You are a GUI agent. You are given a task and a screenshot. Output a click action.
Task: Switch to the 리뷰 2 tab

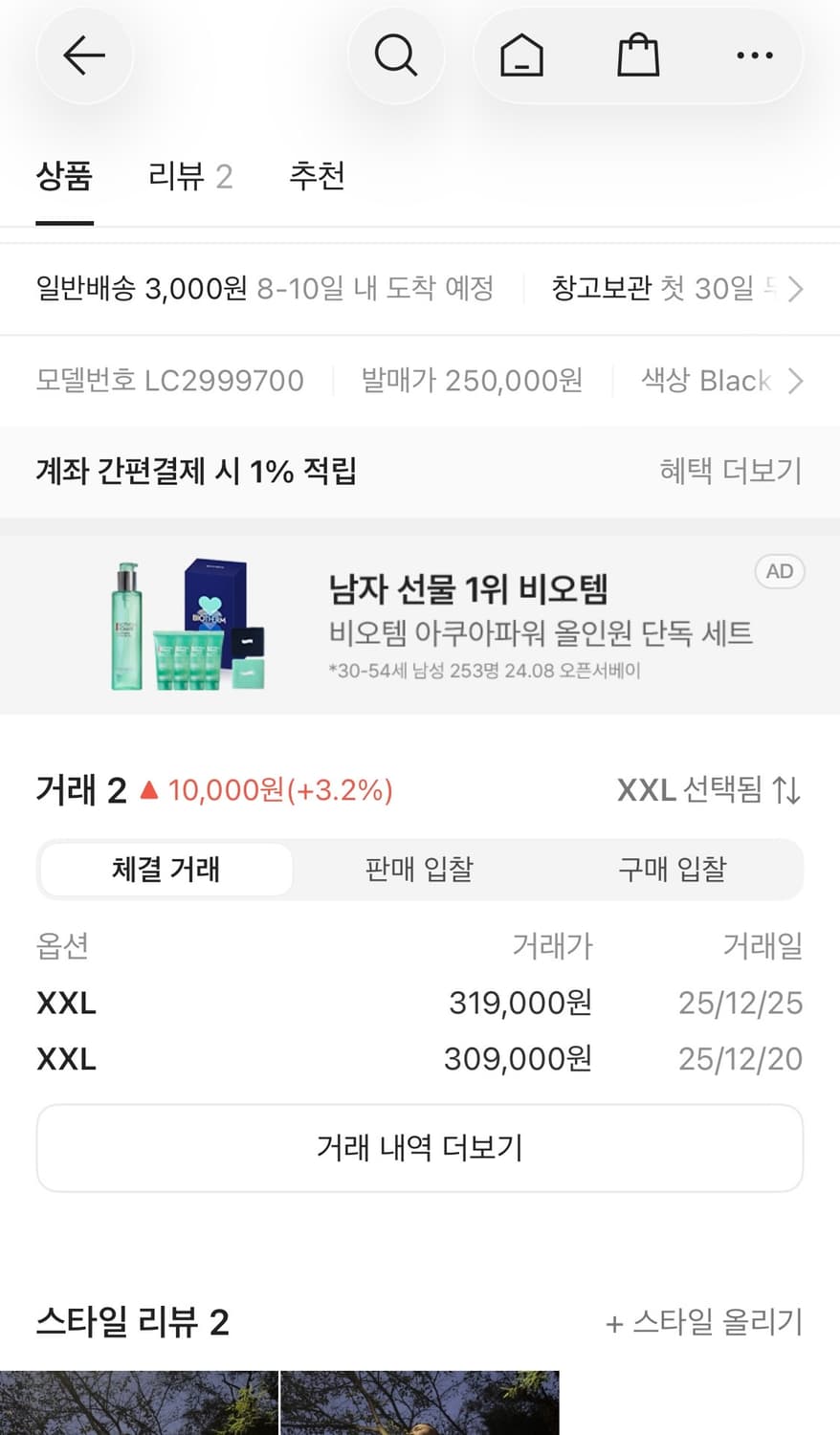189,177
